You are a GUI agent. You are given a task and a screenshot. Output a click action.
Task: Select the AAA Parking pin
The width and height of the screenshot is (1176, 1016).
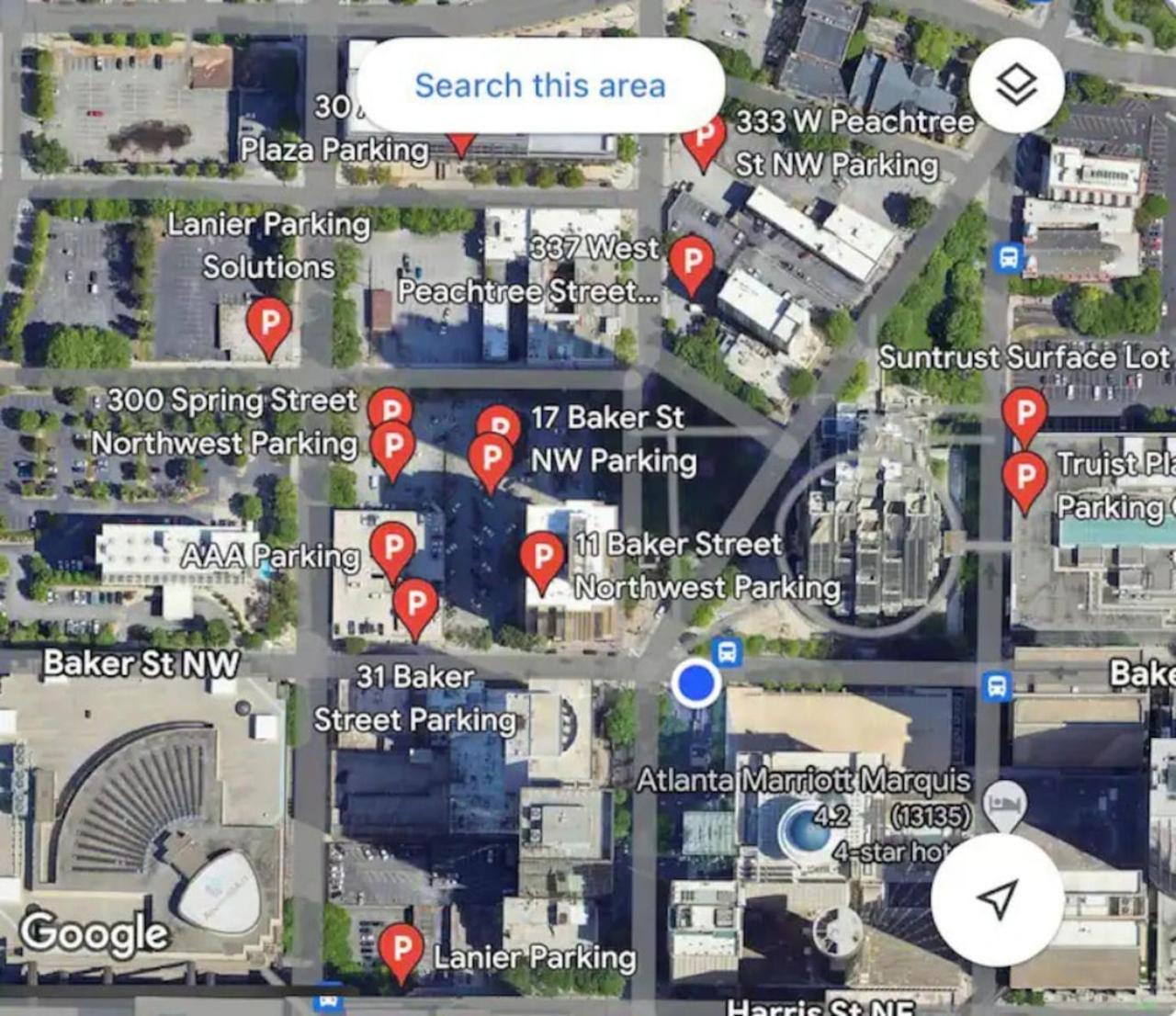392,548
